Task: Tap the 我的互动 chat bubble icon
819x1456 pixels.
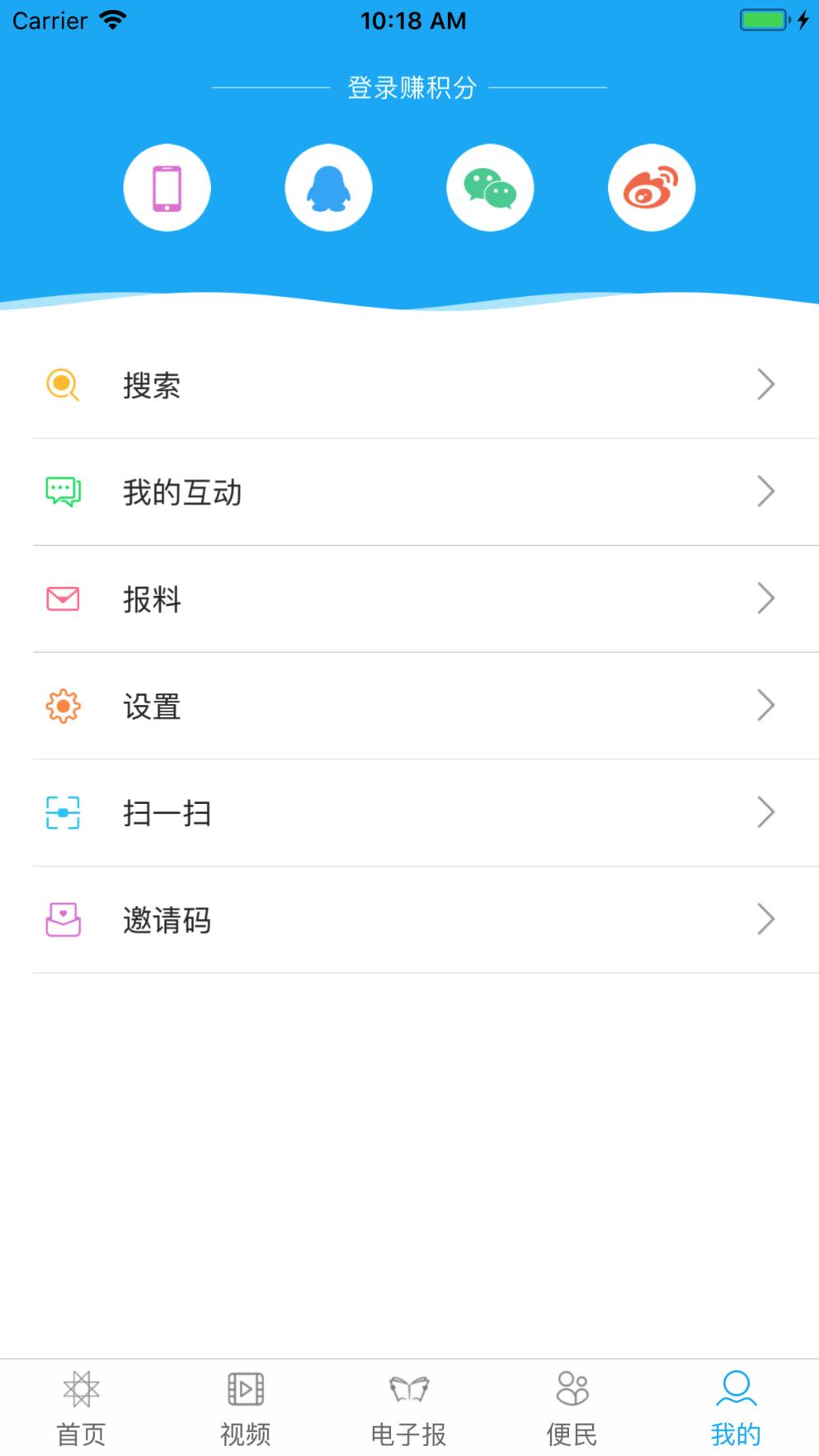Action: pos(62,491)
